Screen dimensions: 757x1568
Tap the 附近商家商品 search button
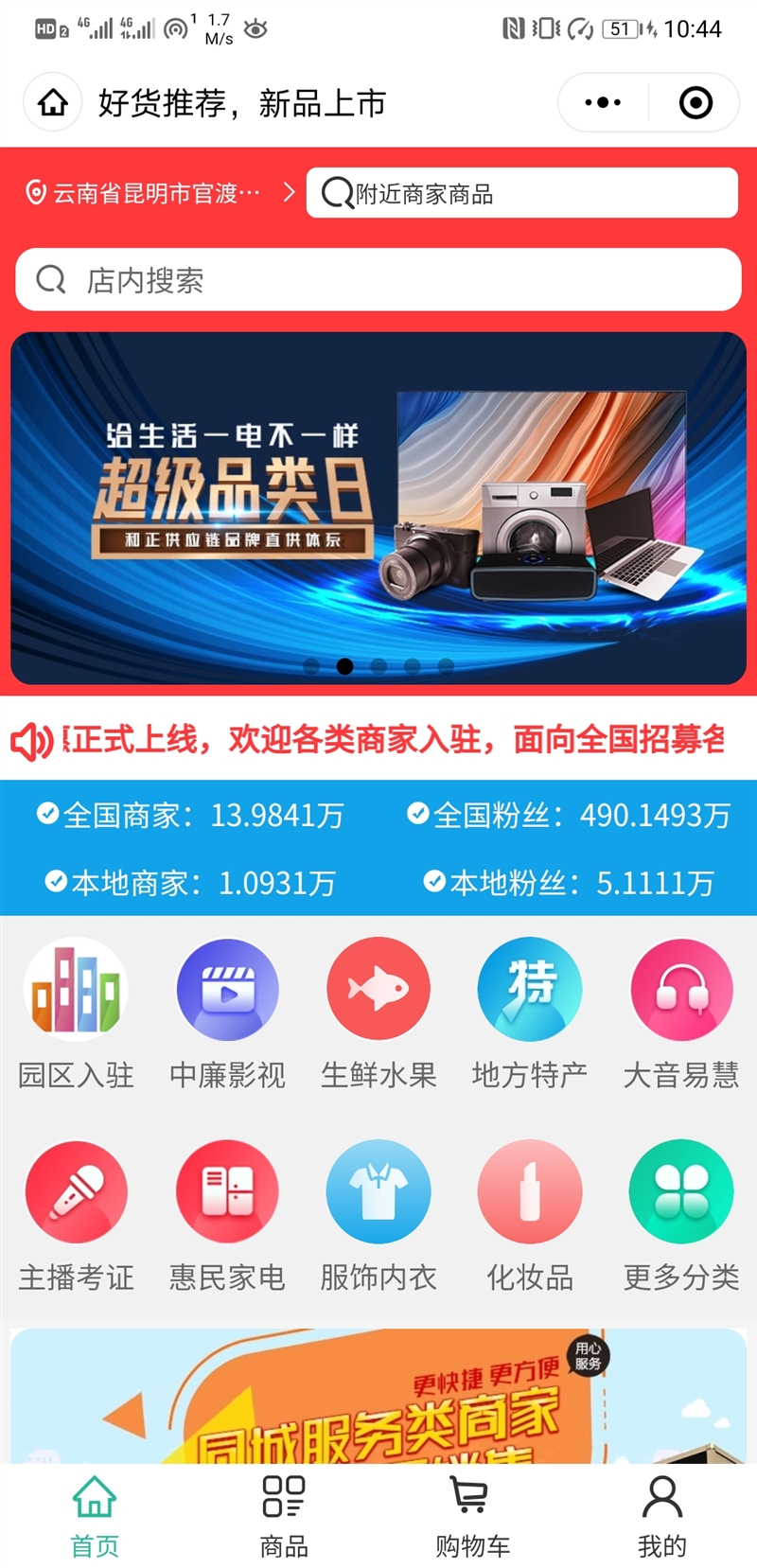pos(521,193)
